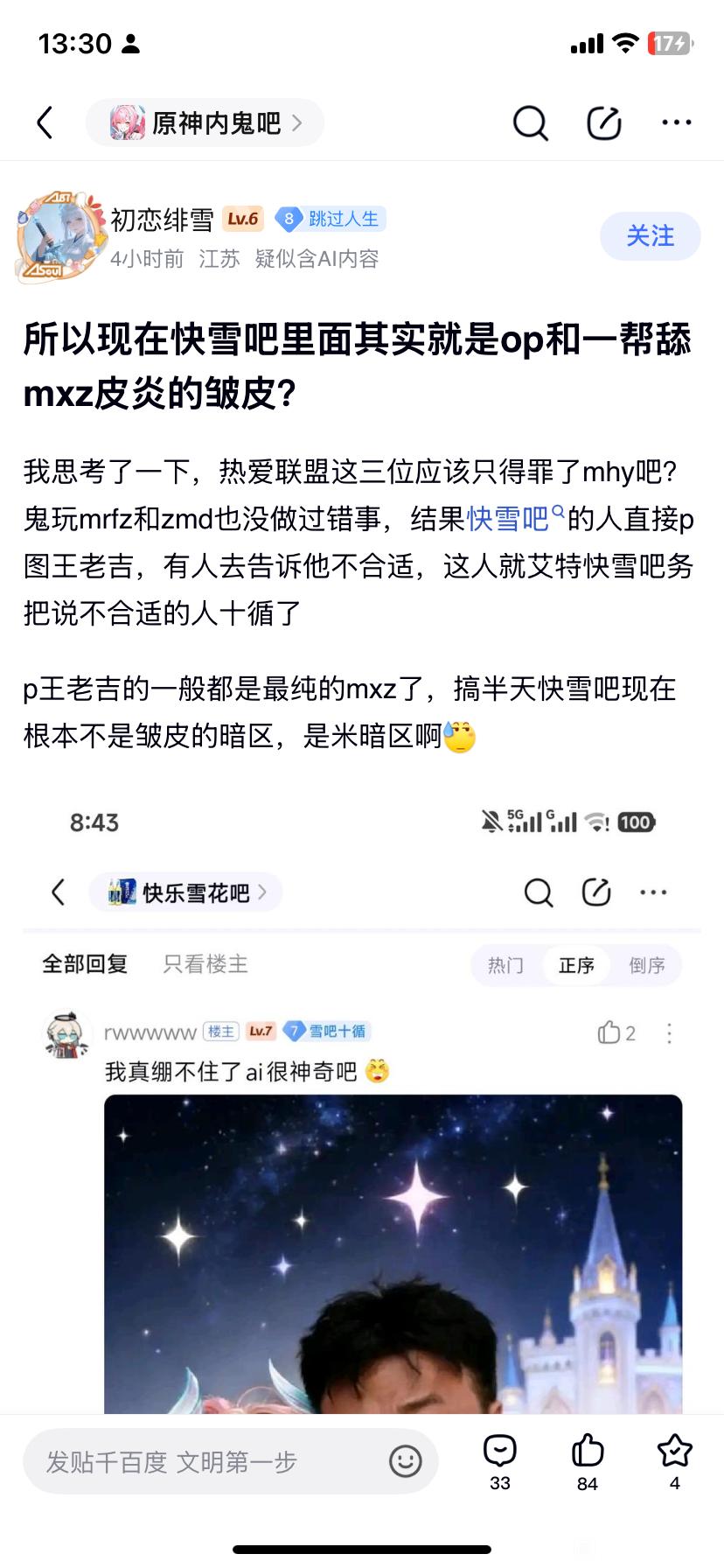Tap the search magnifier in the top bar
The image size is (724, 1568).
pyautogui.click(x=530, y=123)
